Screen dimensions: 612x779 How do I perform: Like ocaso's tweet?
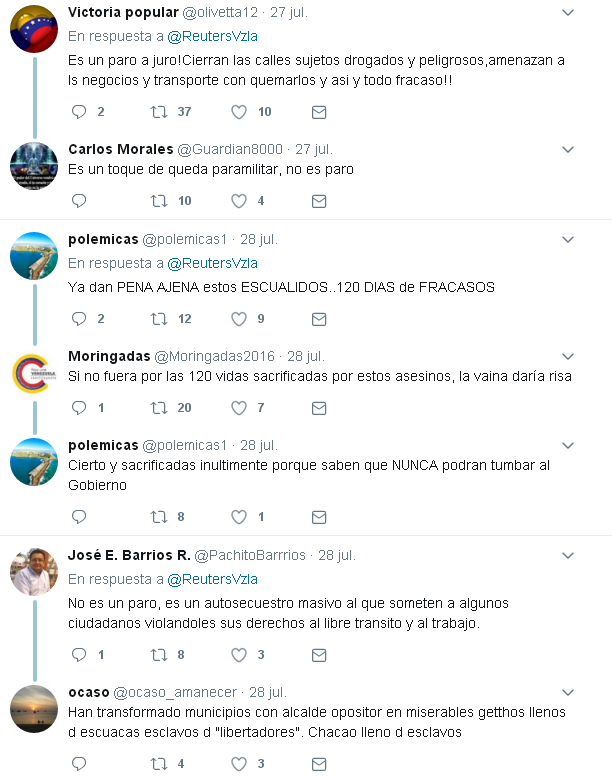point(239,764)
